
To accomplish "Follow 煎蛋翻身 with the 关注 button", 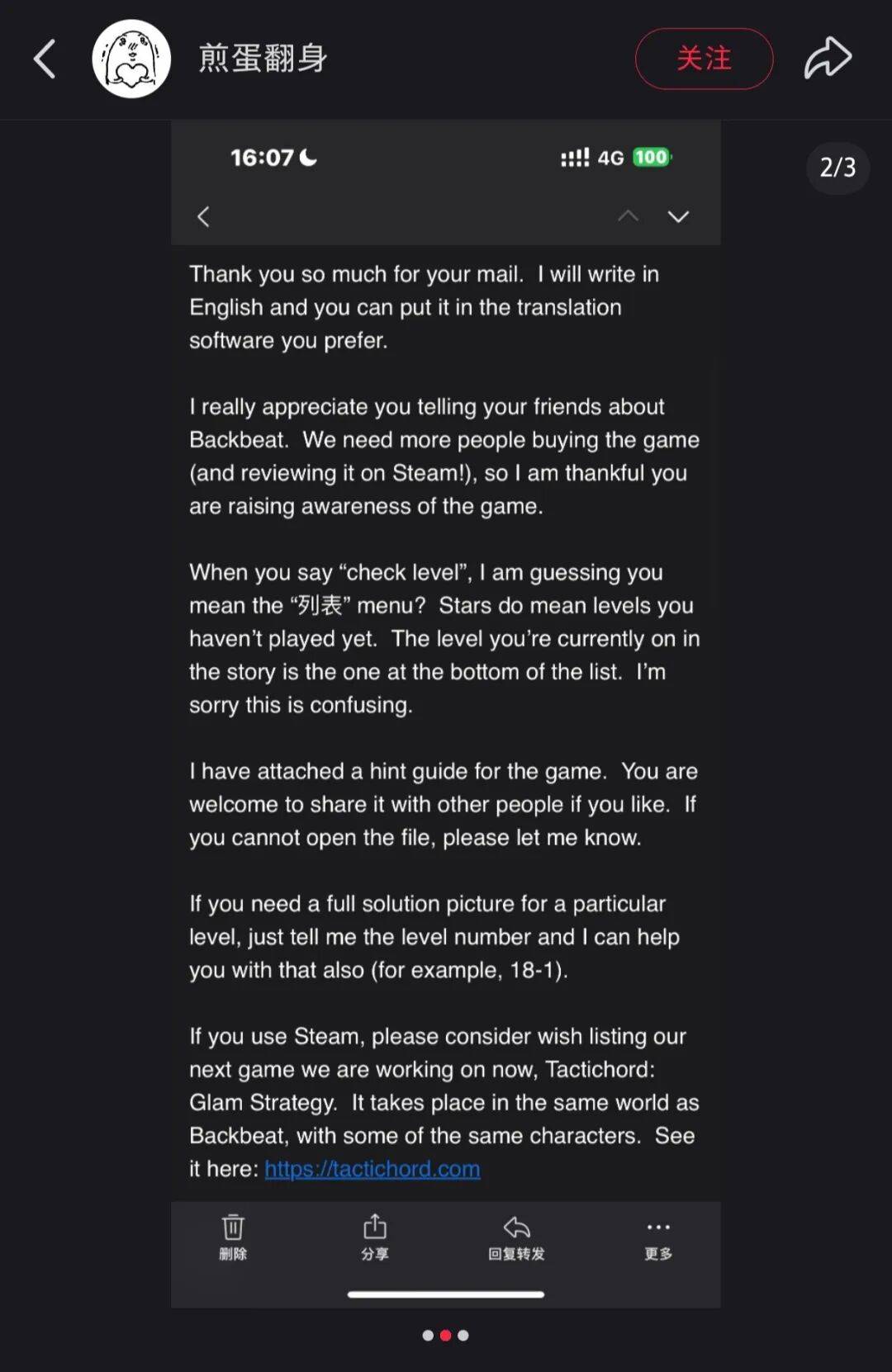I will 704,59.
